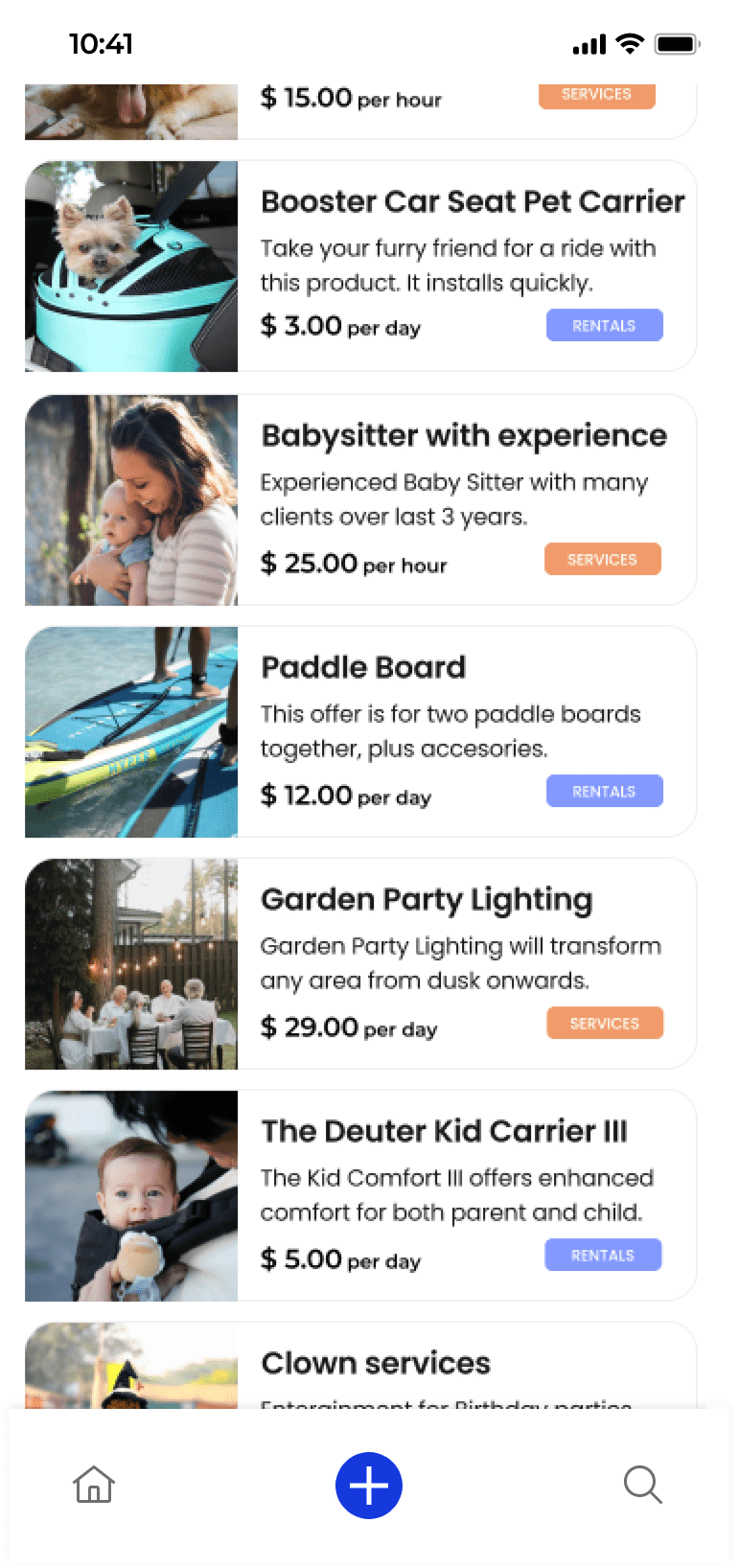Tap the Rentals tag on Booster Car Seat

[x=605, y=326]
